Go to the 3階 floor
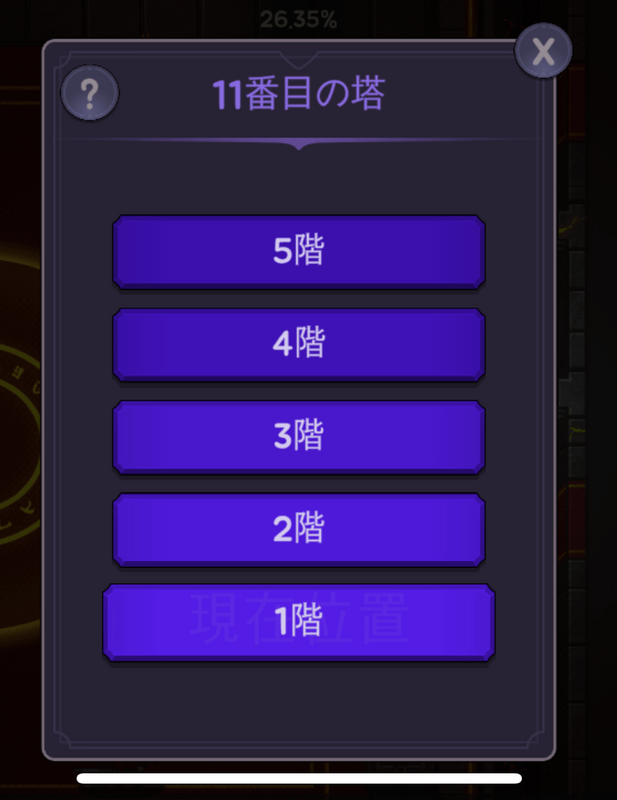 click(x=299, y=437)
